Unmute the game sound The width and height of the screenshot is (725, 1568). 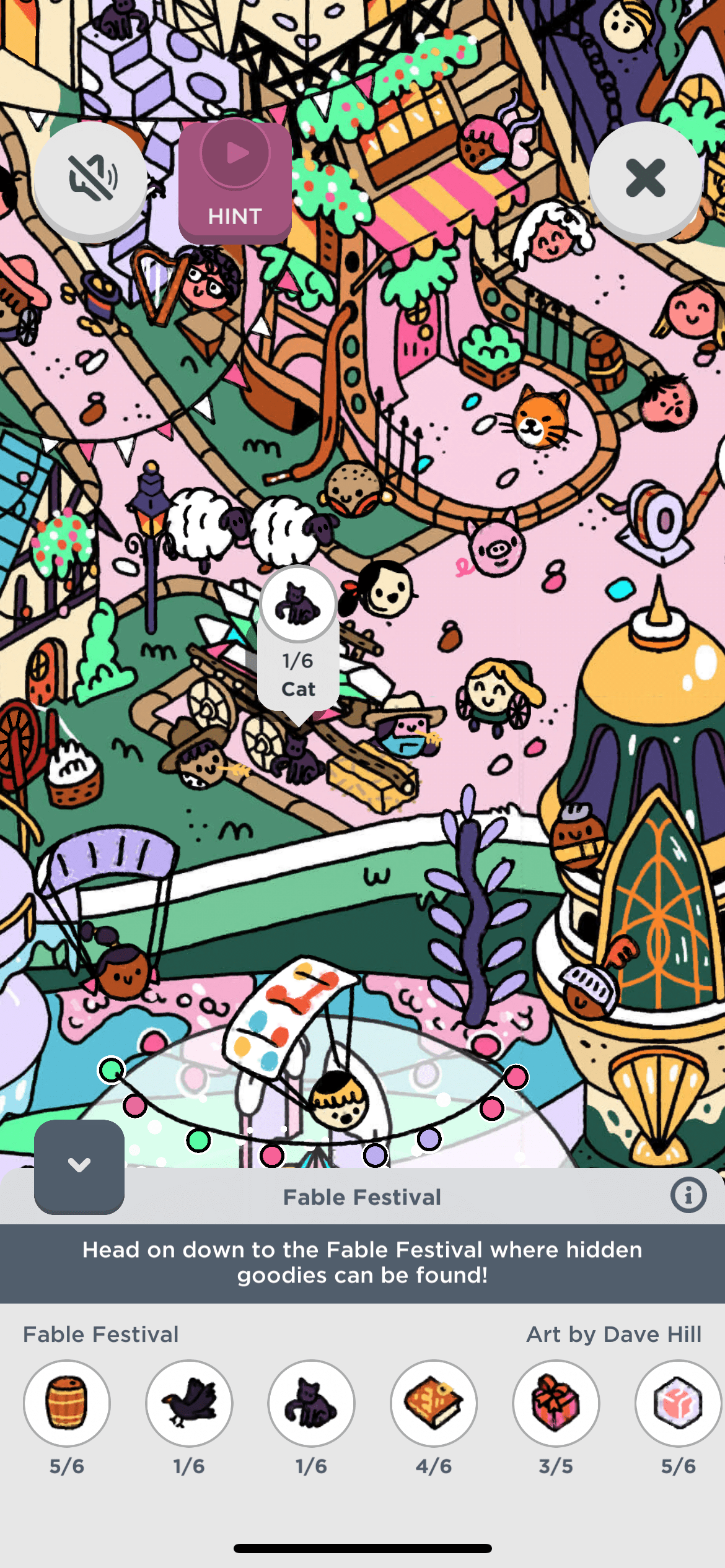(x=90, y=178)
